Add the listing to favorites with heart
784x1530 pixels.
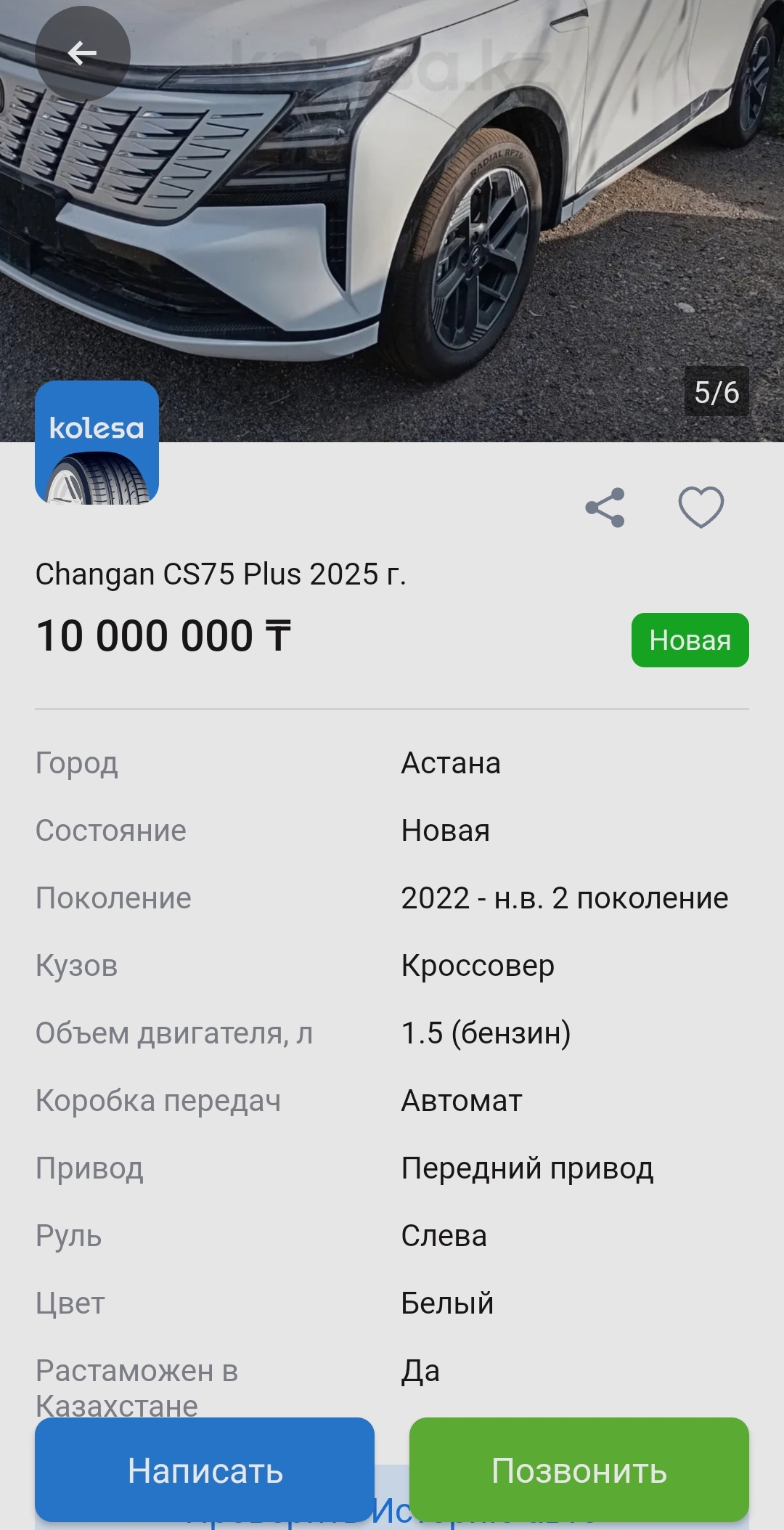[x=701, y=507]
